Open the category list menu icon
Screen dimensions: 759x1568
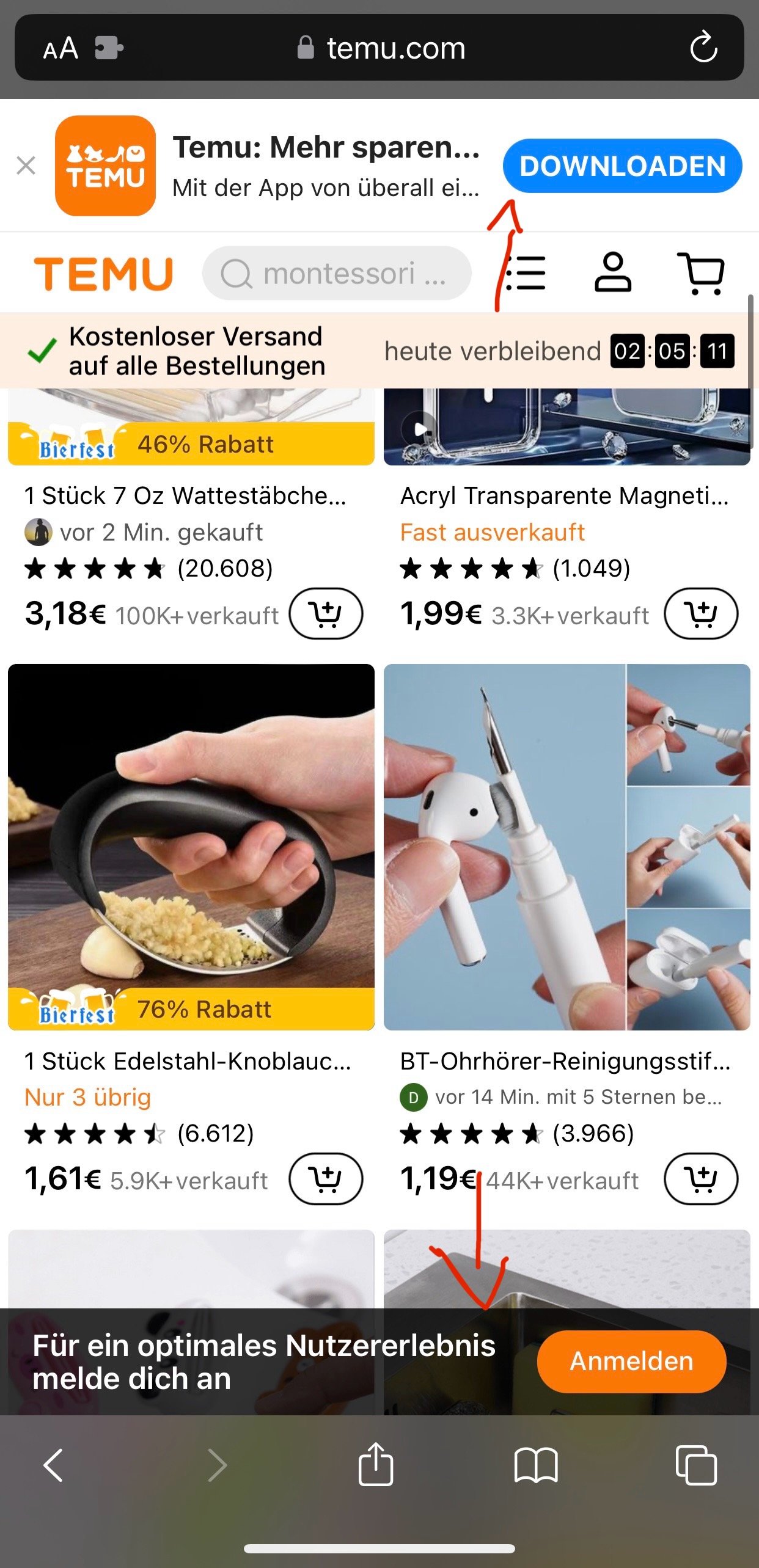point(525,273)
